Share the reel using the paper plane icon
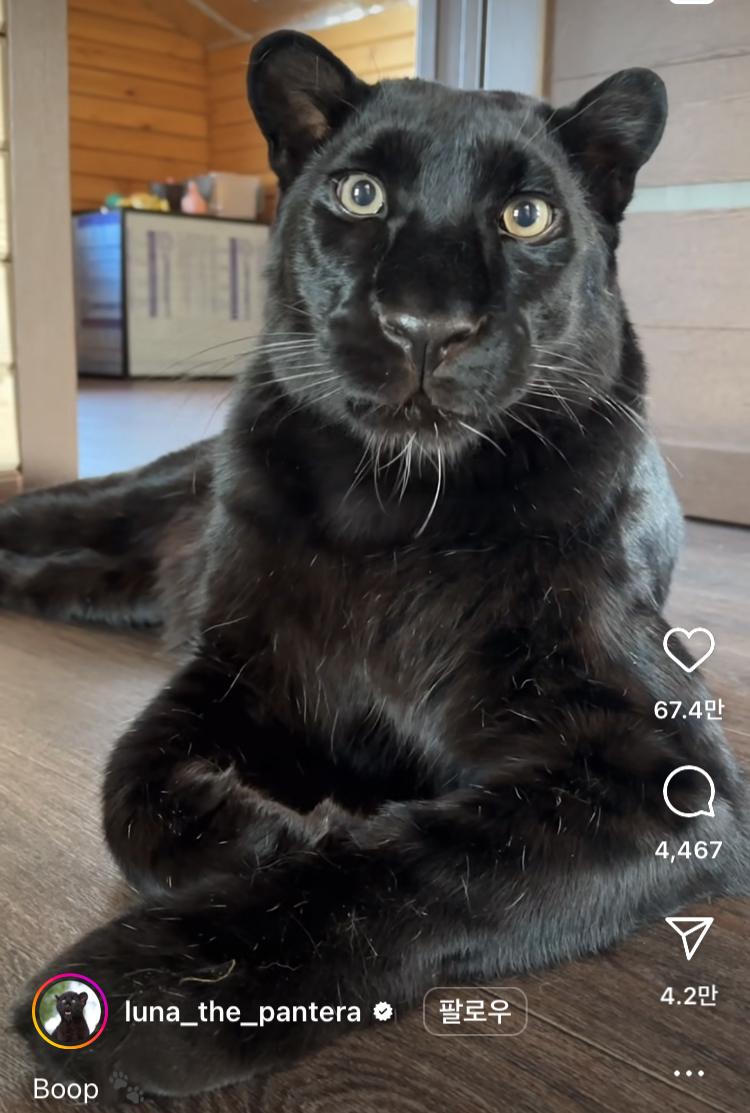Image resolution: width=750 pixels, height=1113 pixels. coord(689,938)
